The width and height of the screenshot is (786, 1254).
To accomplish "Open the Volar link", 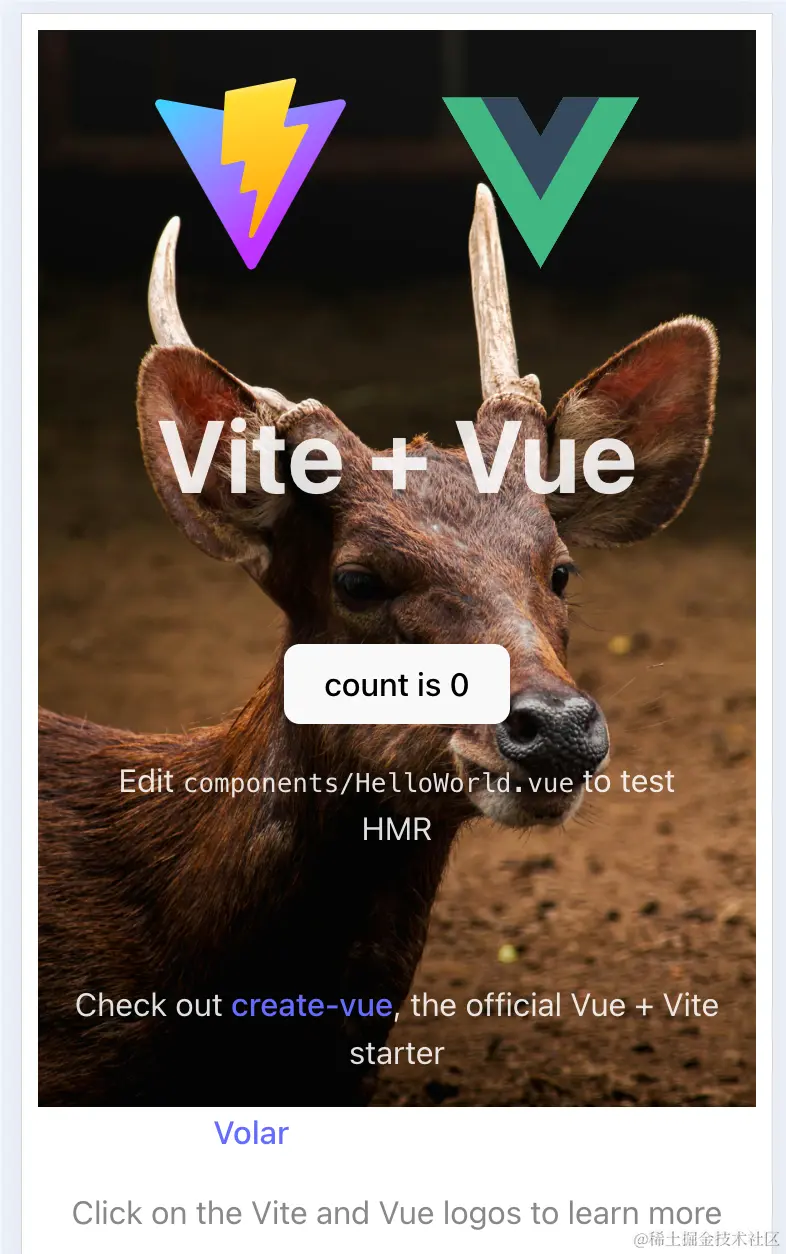I will coord(251,1133).
